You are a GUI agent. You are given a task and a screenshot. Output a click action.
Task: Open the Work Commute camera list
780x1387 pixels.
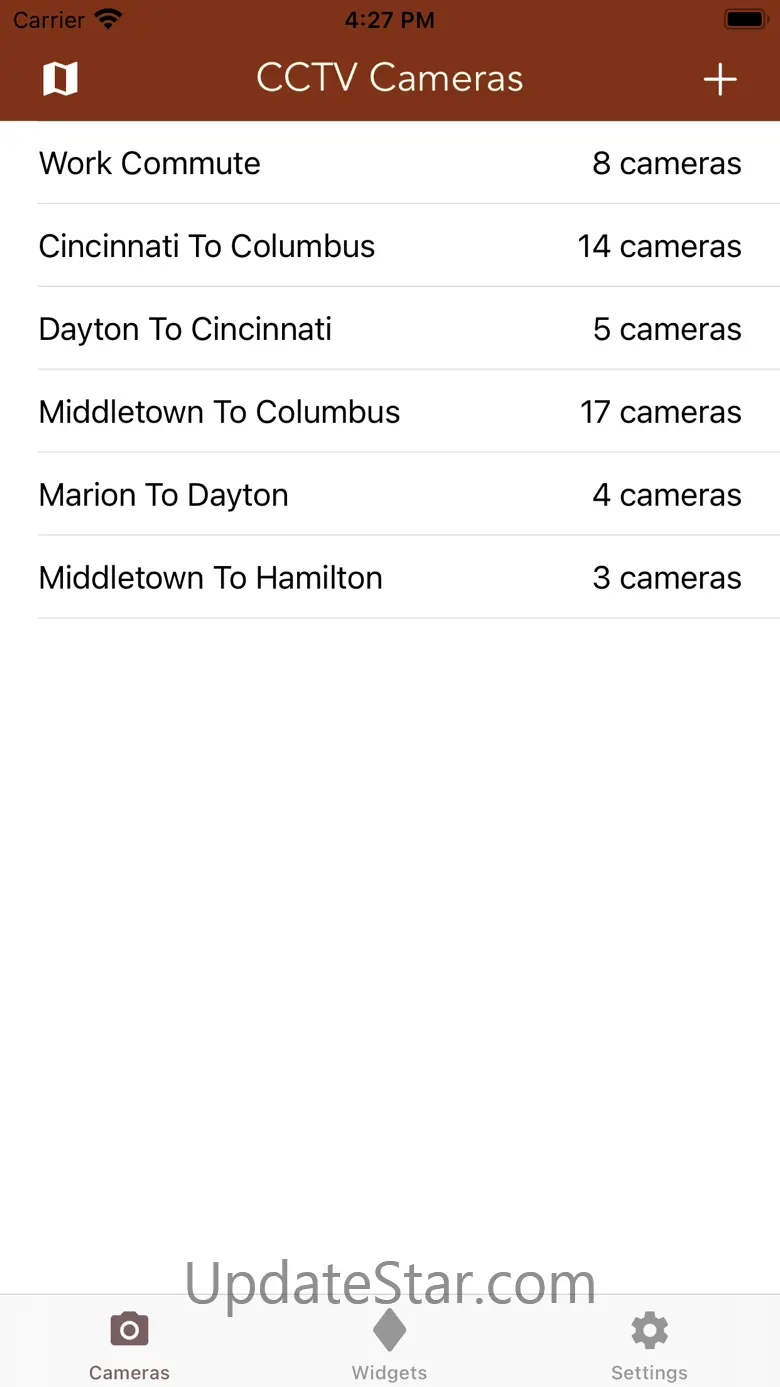click(390, 163)
